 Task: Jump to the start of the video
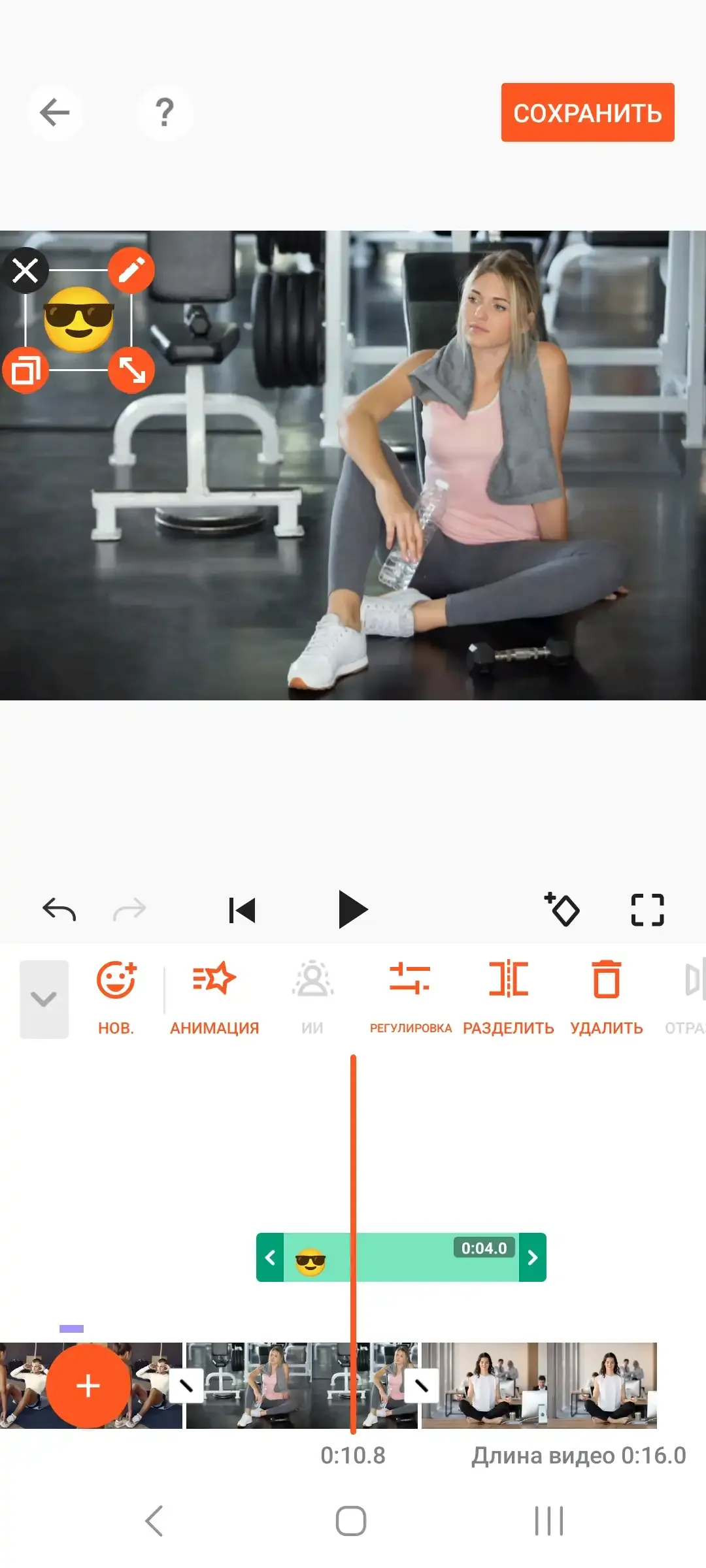[x=242, y=910]
